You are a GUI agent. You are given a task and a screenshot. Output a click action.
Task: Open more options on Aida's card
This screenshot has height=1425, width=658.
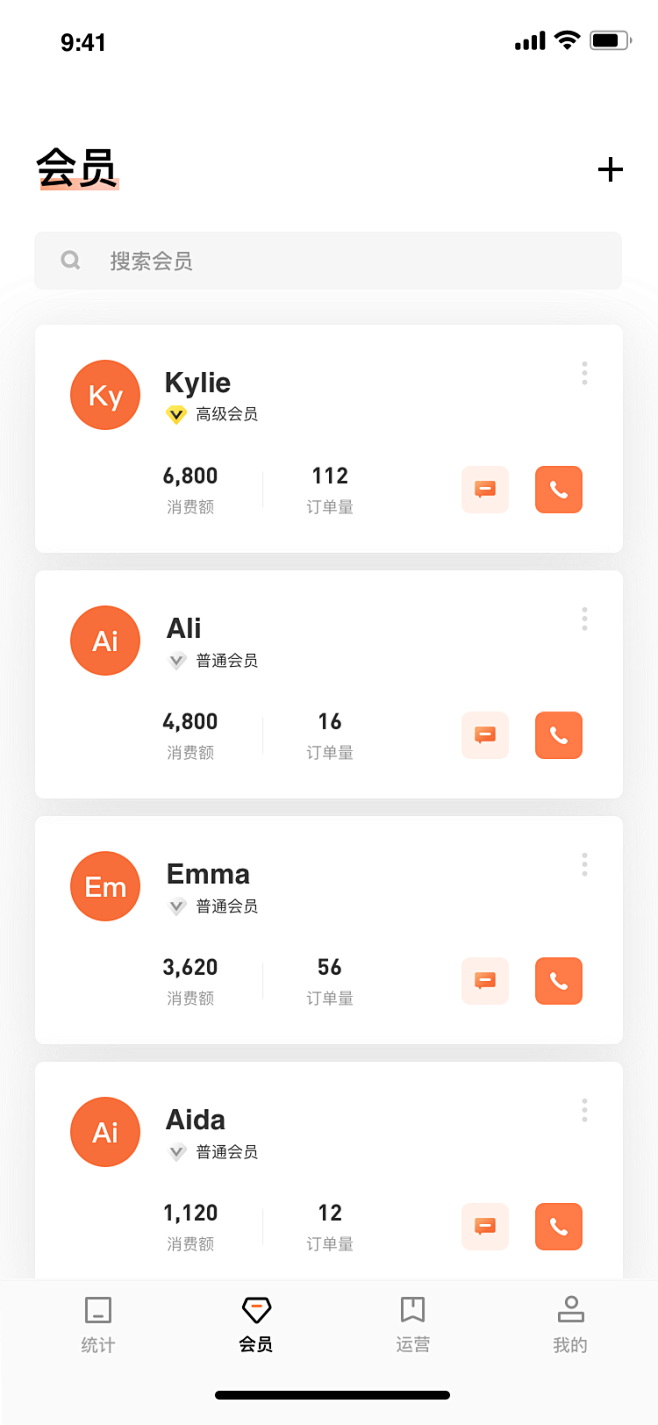[x=584, y=1110]
